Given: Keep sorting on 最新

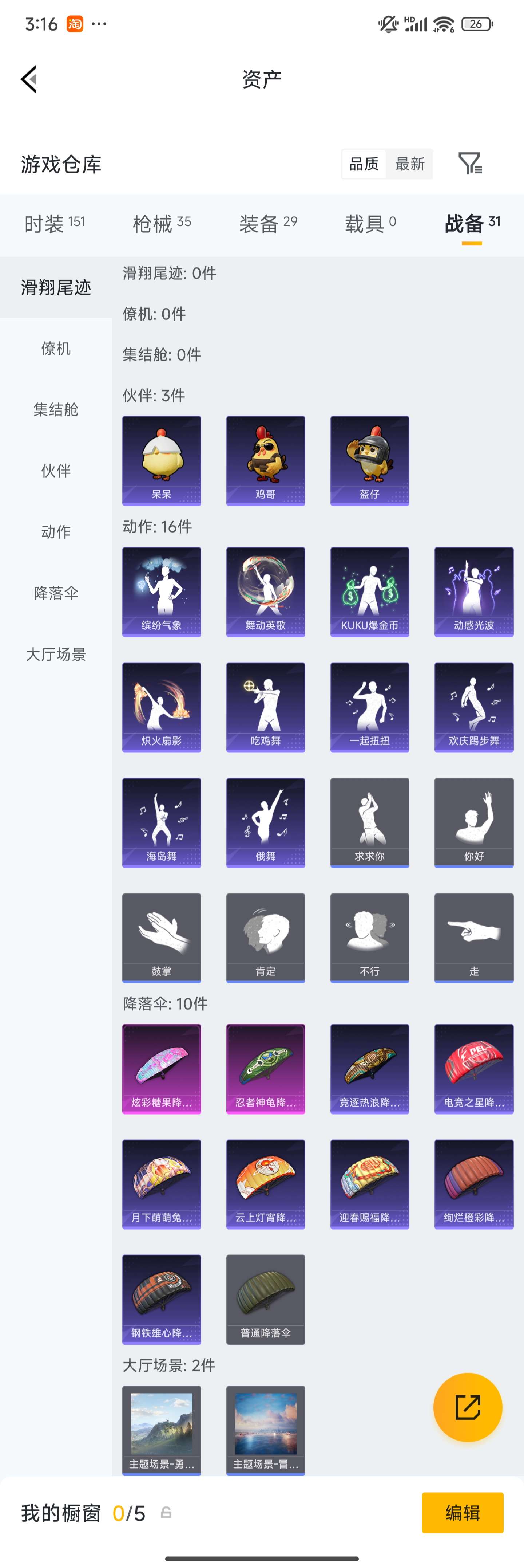Looking at the screenshot, I should pos(410,164).
